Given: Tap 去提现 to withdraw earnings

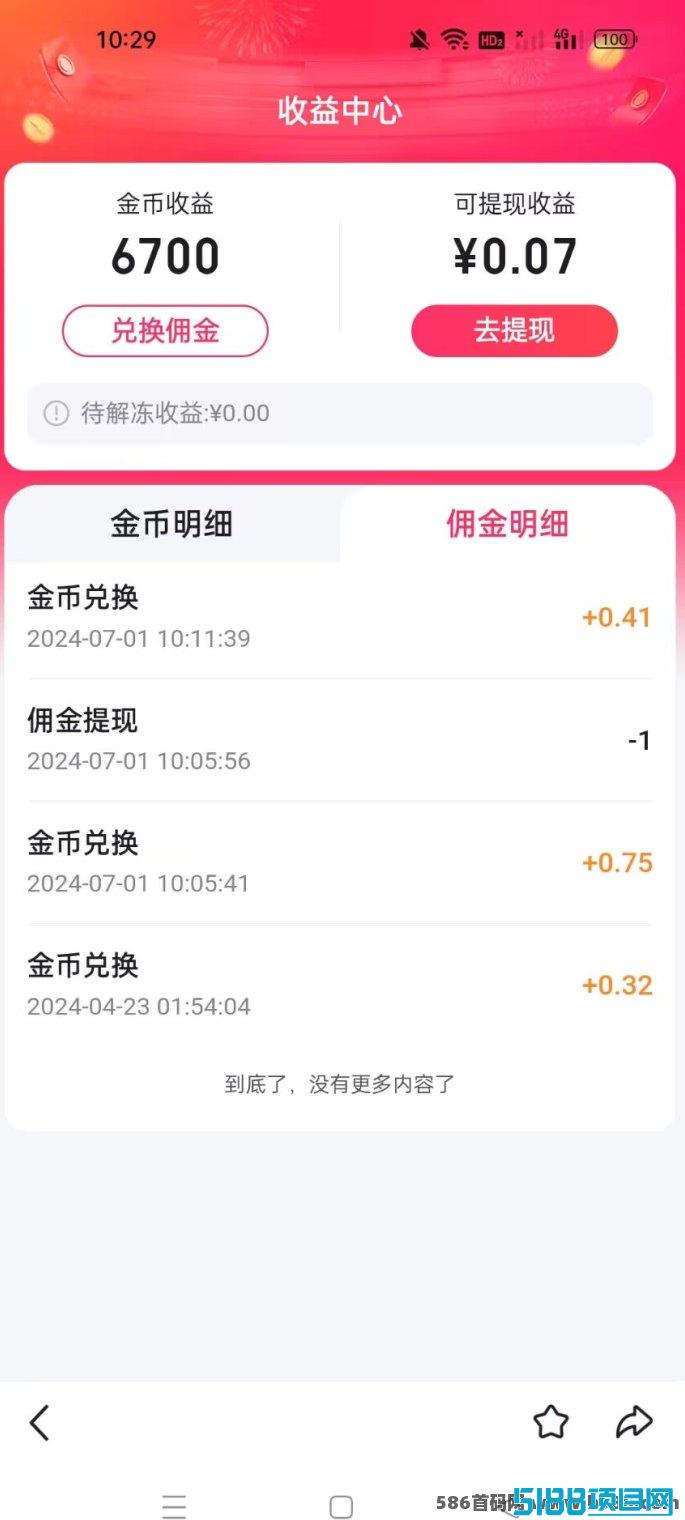Looking at the screenshot, I should (x=514, y=331).
